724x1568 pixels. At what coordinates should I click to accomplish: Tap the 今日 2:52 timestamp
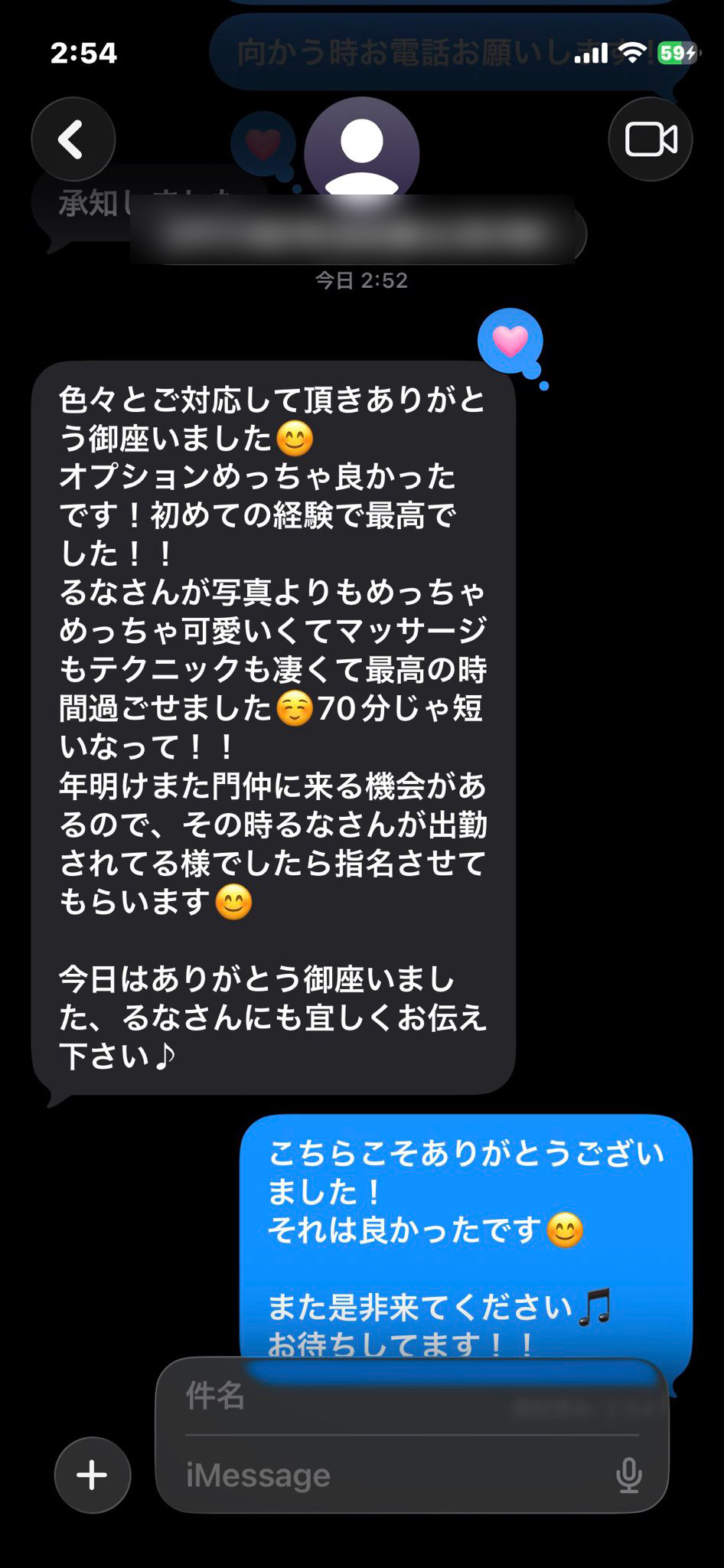pos(361,280)
